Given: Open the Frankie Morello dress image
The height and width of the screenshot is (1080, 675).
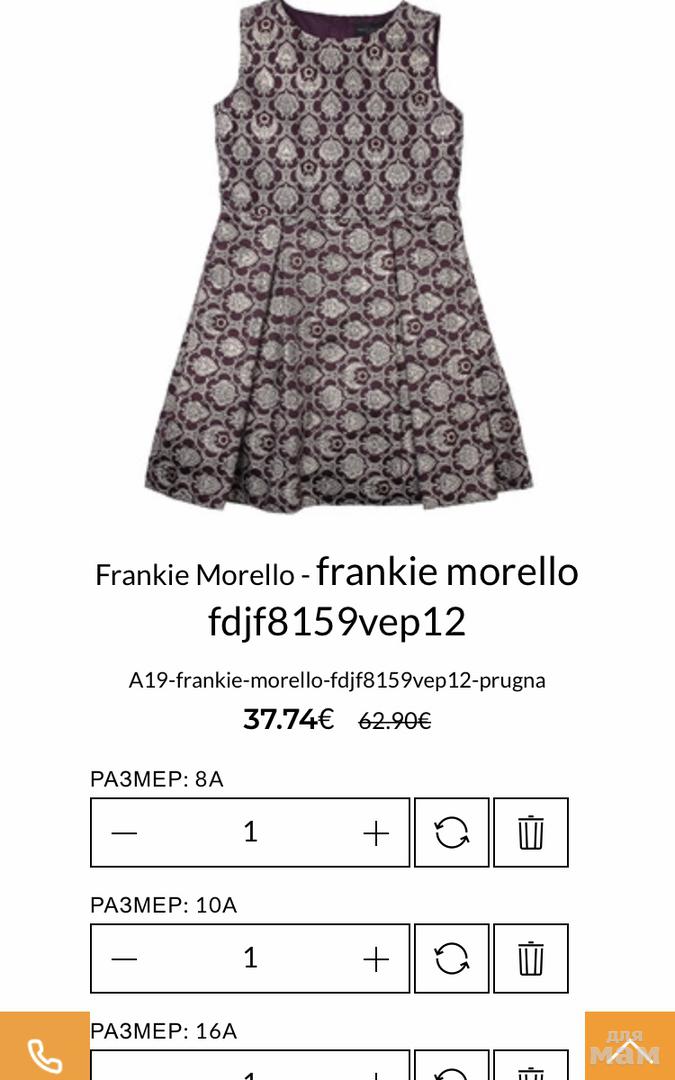Looking at the screenshot, I should tap(338, 260).
